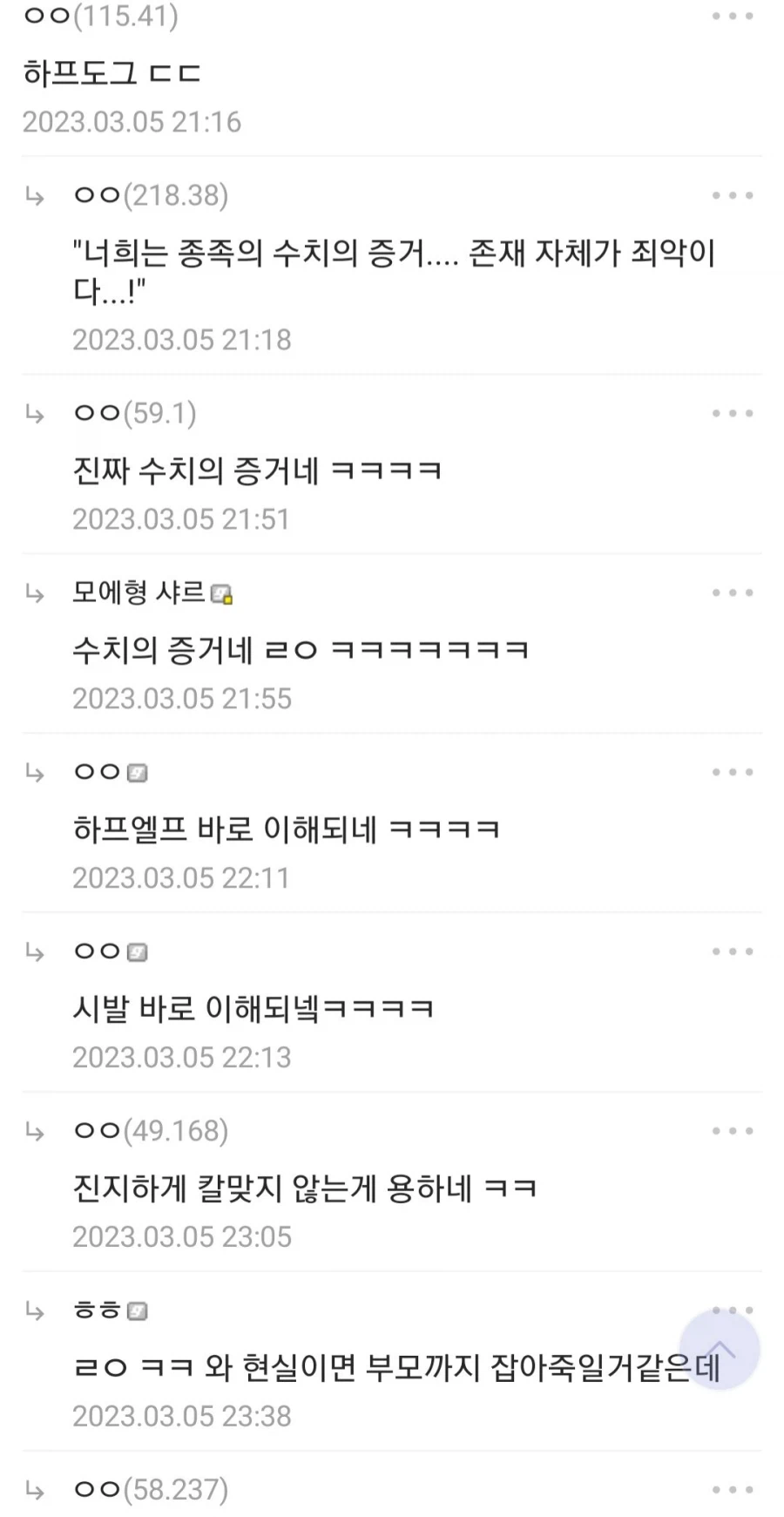Click the reply arrow icon beside ㅇㅇ(58.237)

[35, 1492]
